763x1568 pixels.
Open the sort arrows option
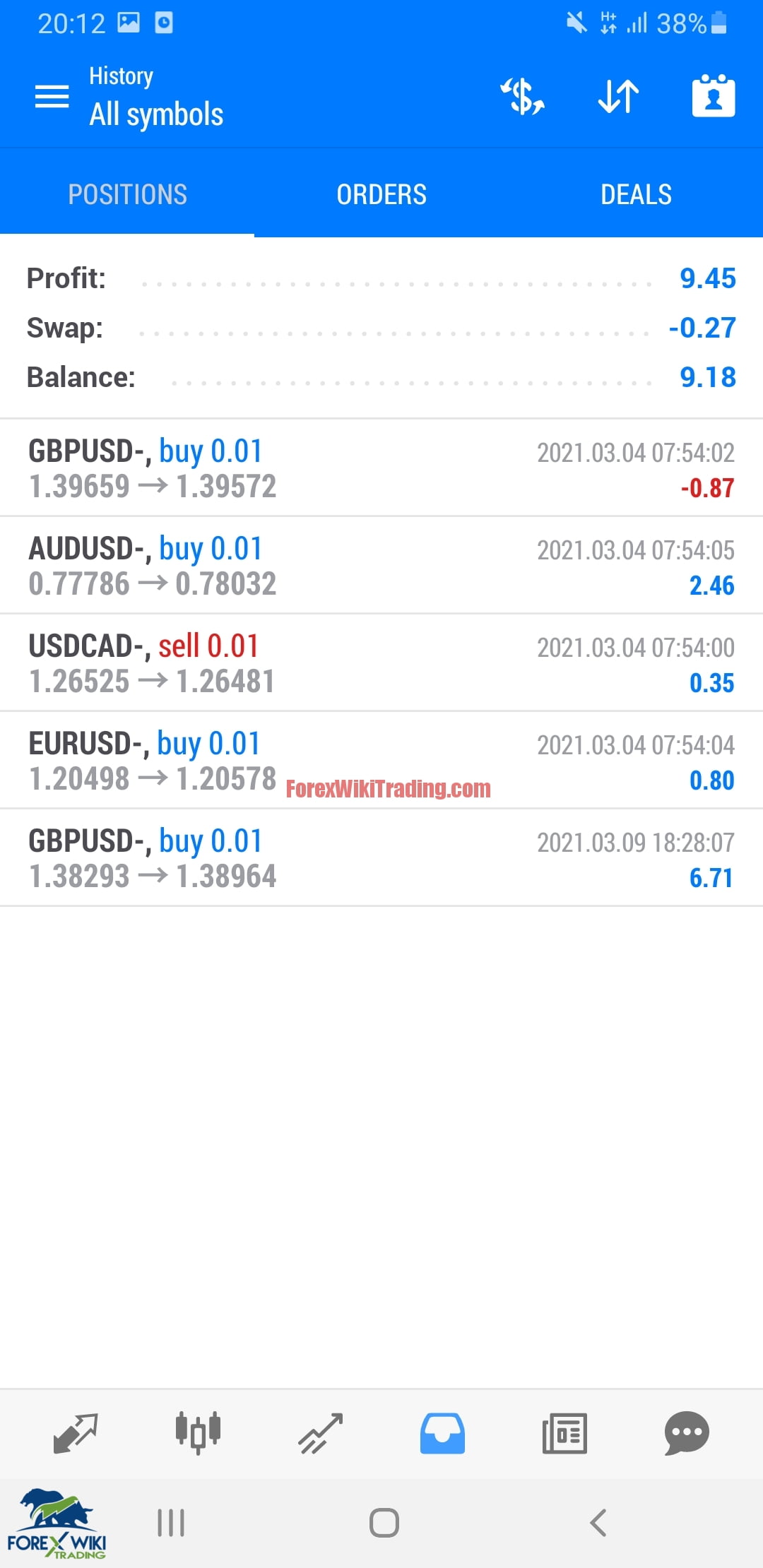(618, 97)
